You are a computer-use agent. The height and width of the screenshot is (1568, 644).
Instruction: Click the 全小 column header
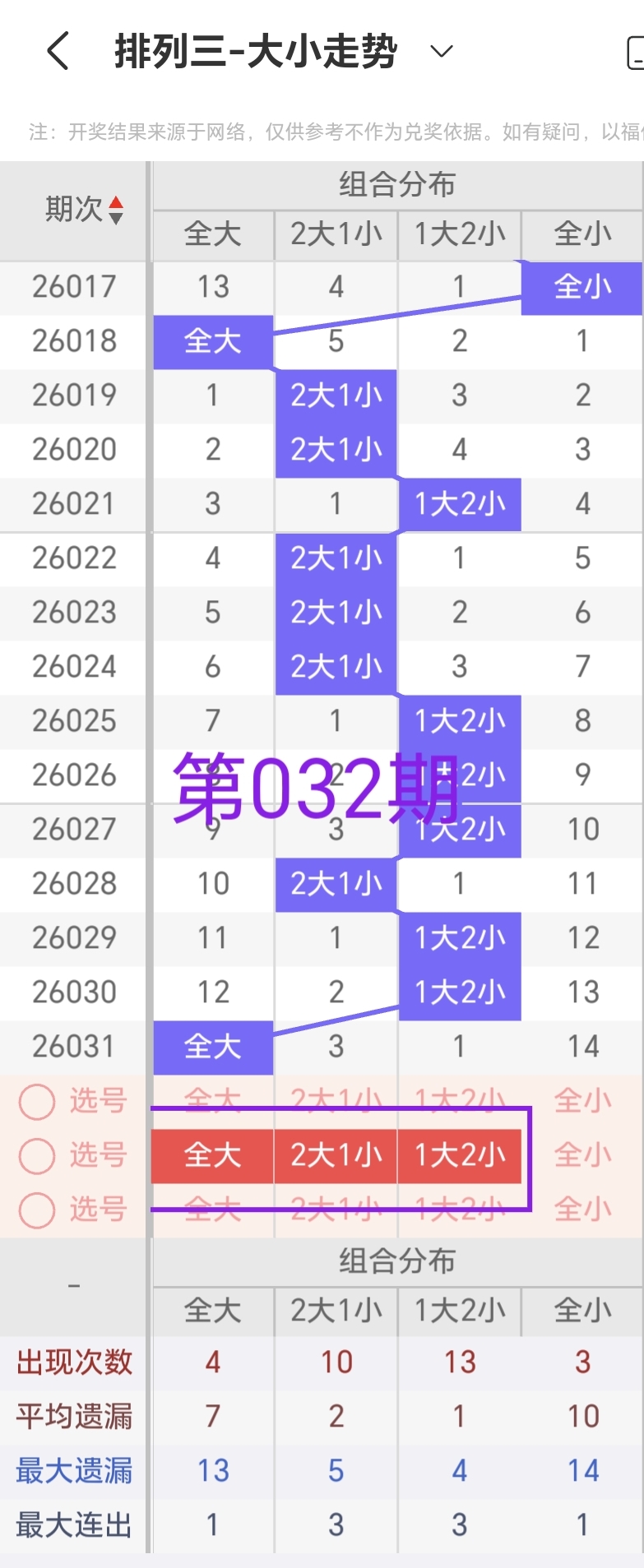582,235
